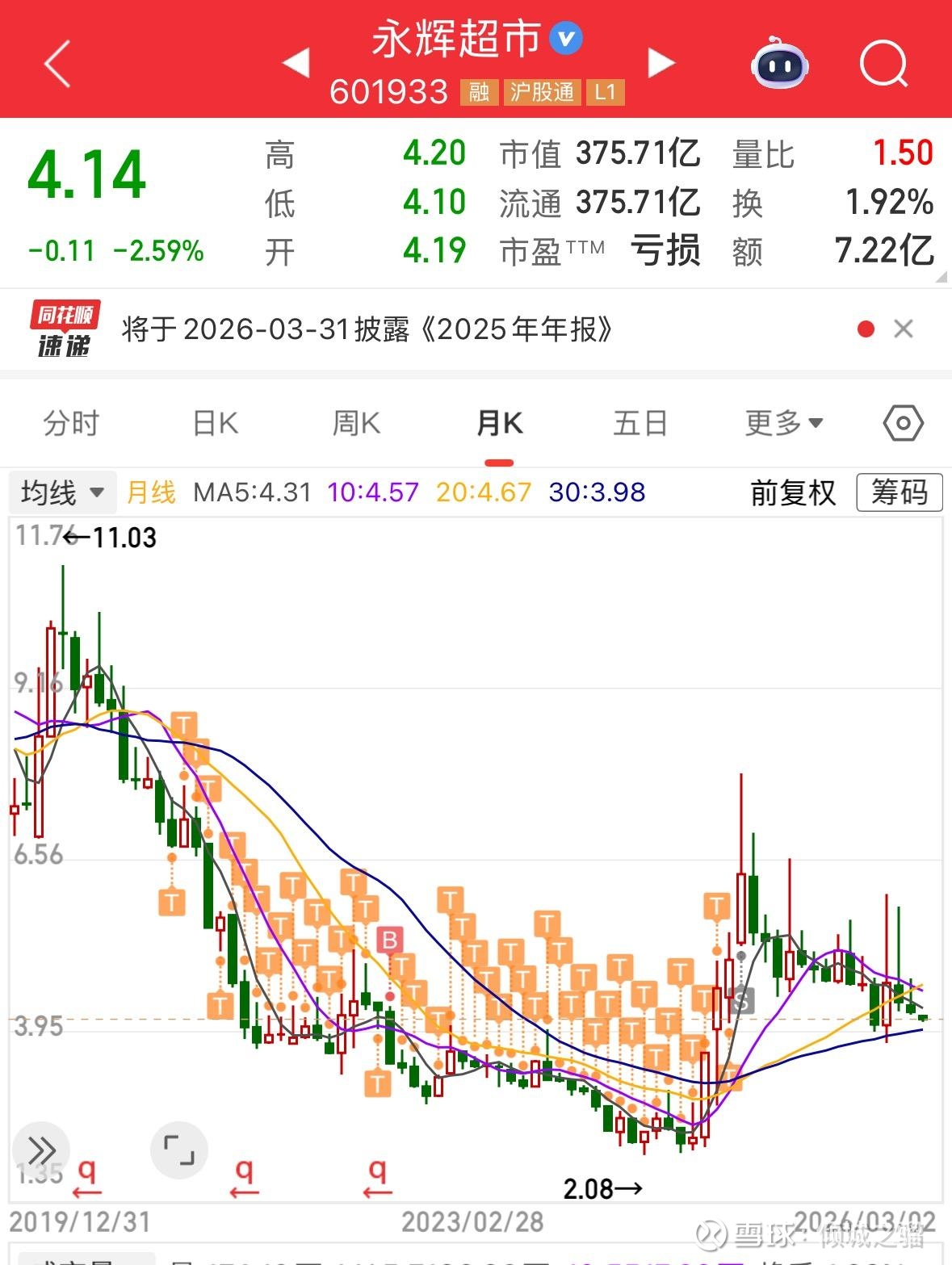
Task: Go back using the top-left arrow
Action: [x=57, y=64]
